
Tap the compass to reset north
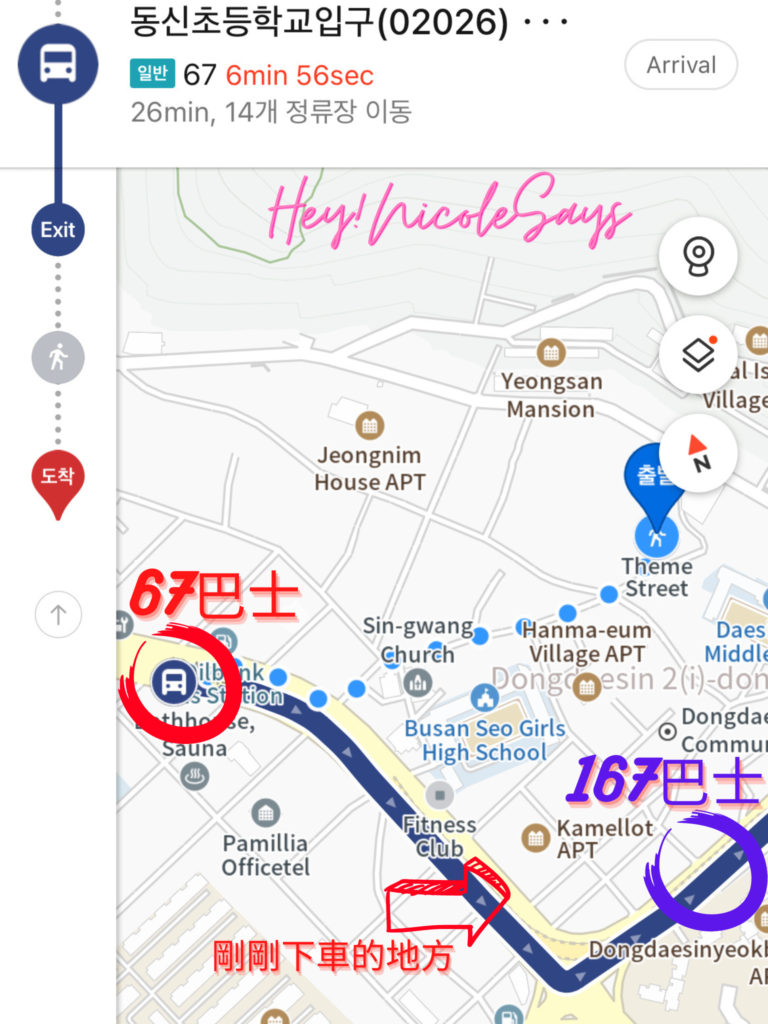pos(698,454)
